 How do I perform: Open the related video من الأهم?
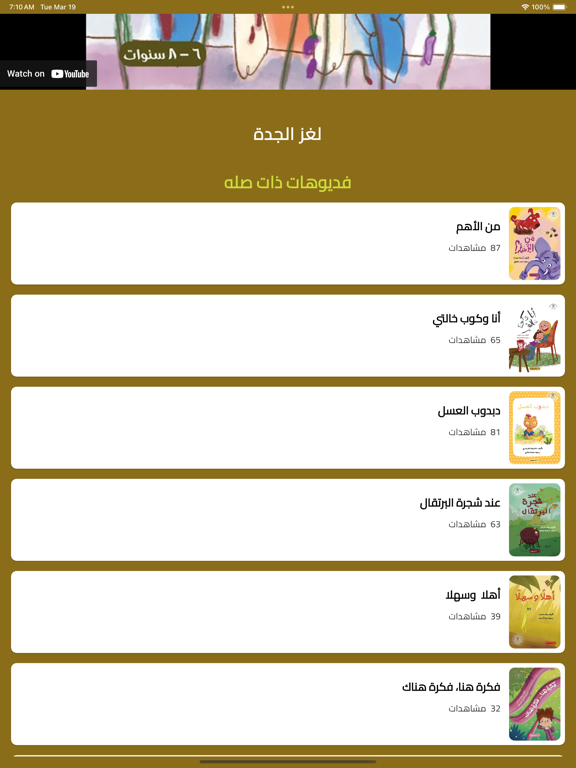tap(288, 243)
